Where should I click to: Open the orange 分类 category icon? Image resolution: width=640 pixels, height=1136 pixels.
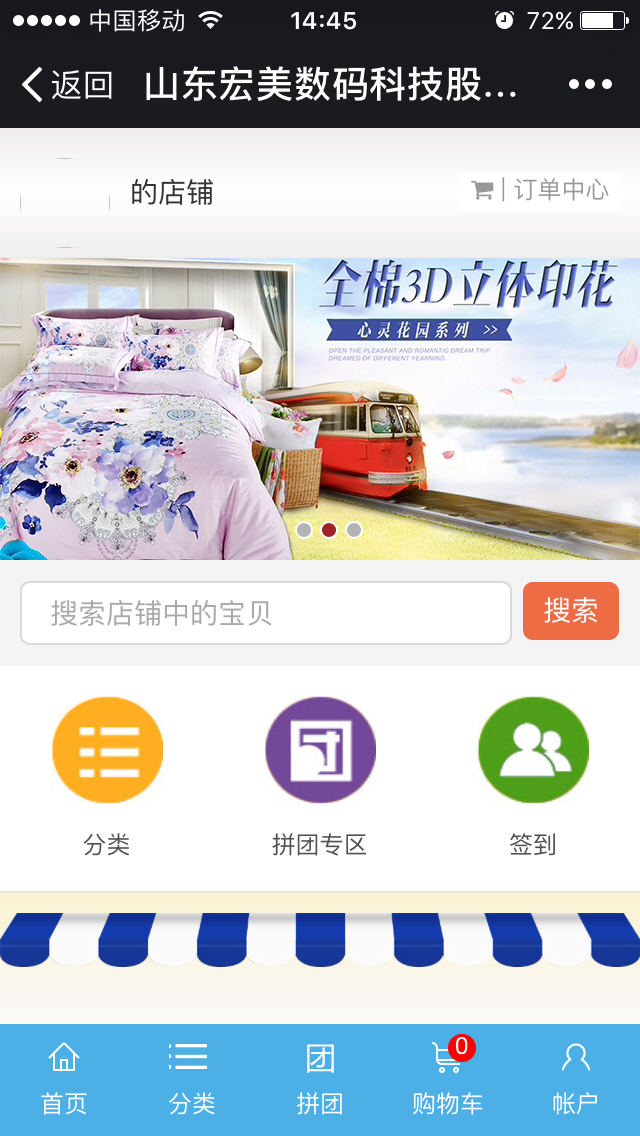107,751
